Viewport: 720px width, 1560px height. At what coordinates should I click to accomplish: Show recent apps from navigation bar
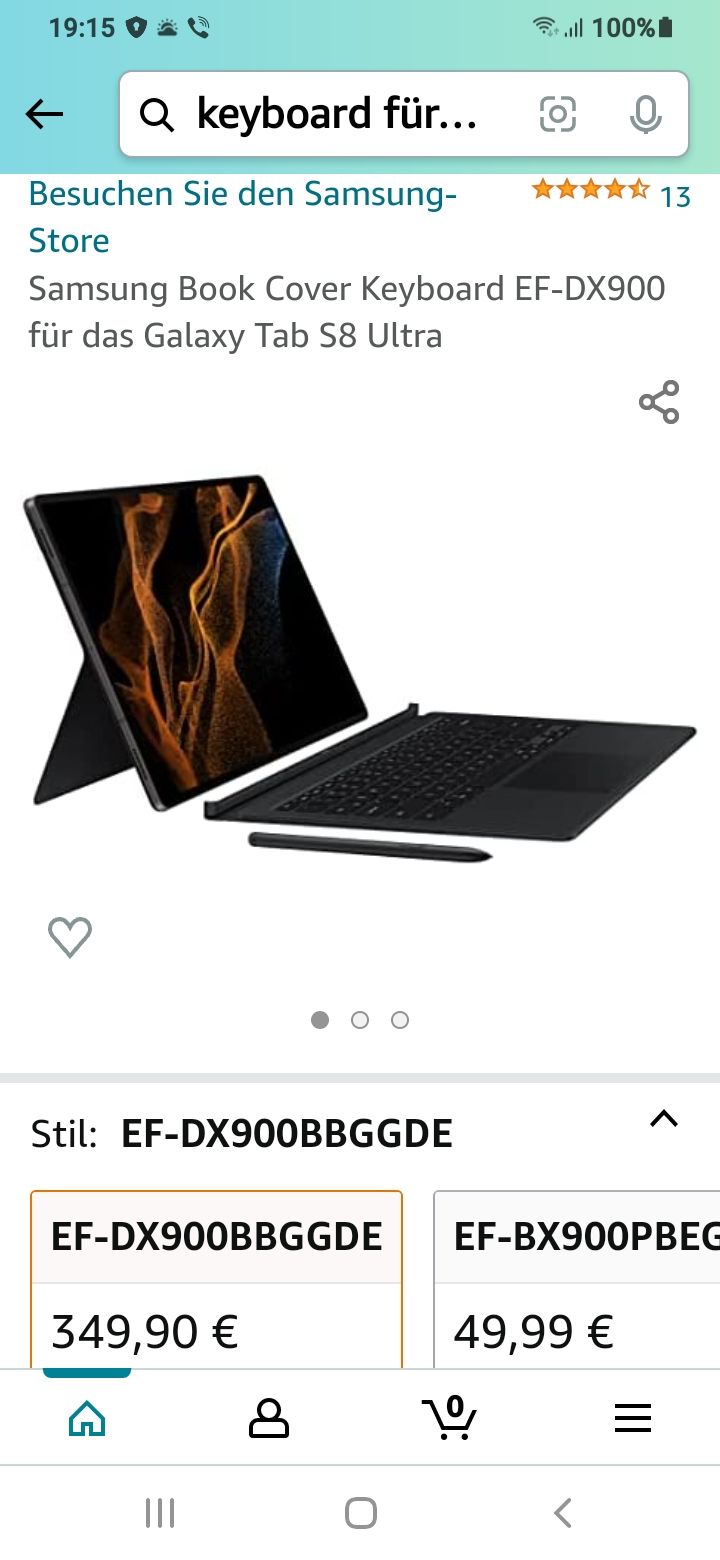[x=160, y=1513]
